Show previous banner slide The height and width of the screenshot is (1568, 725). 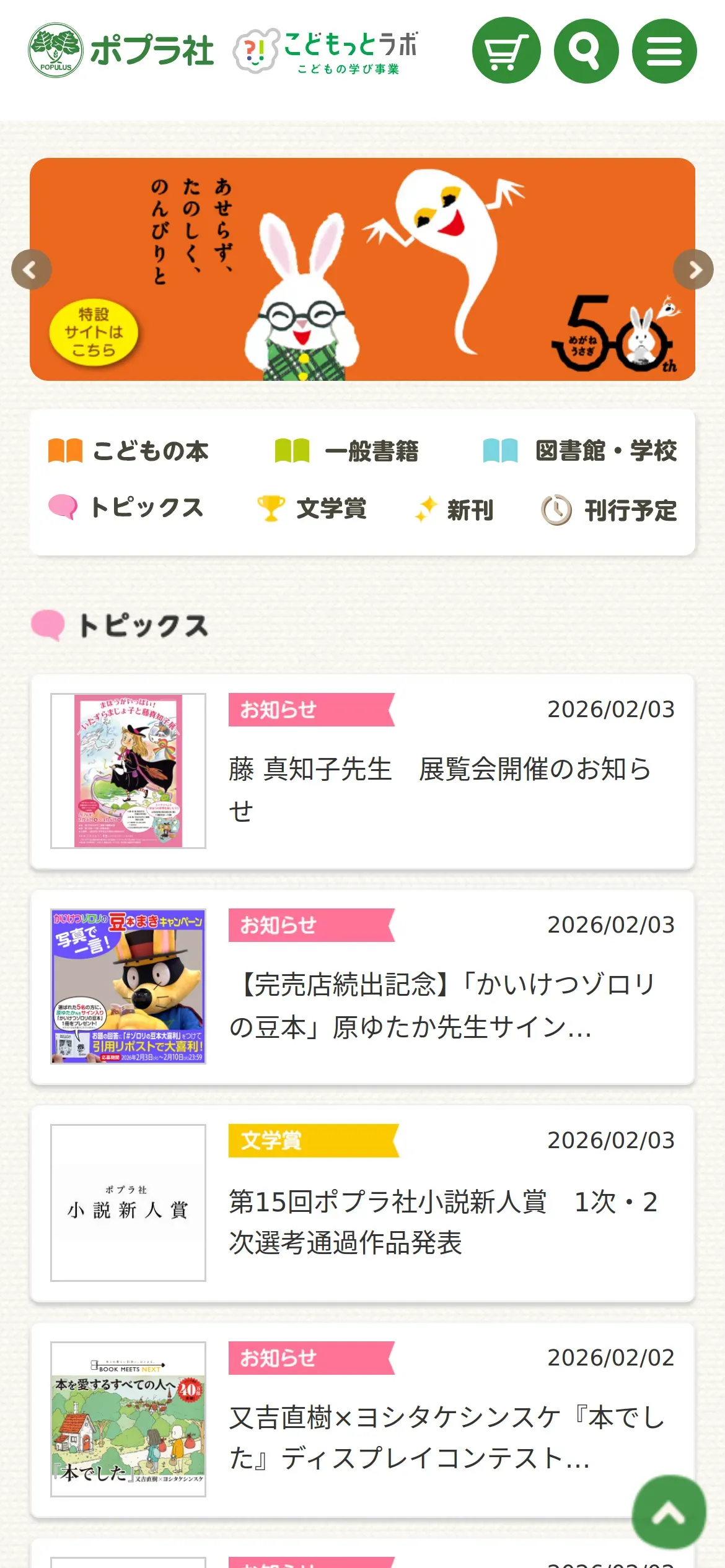tap(31, 269)
